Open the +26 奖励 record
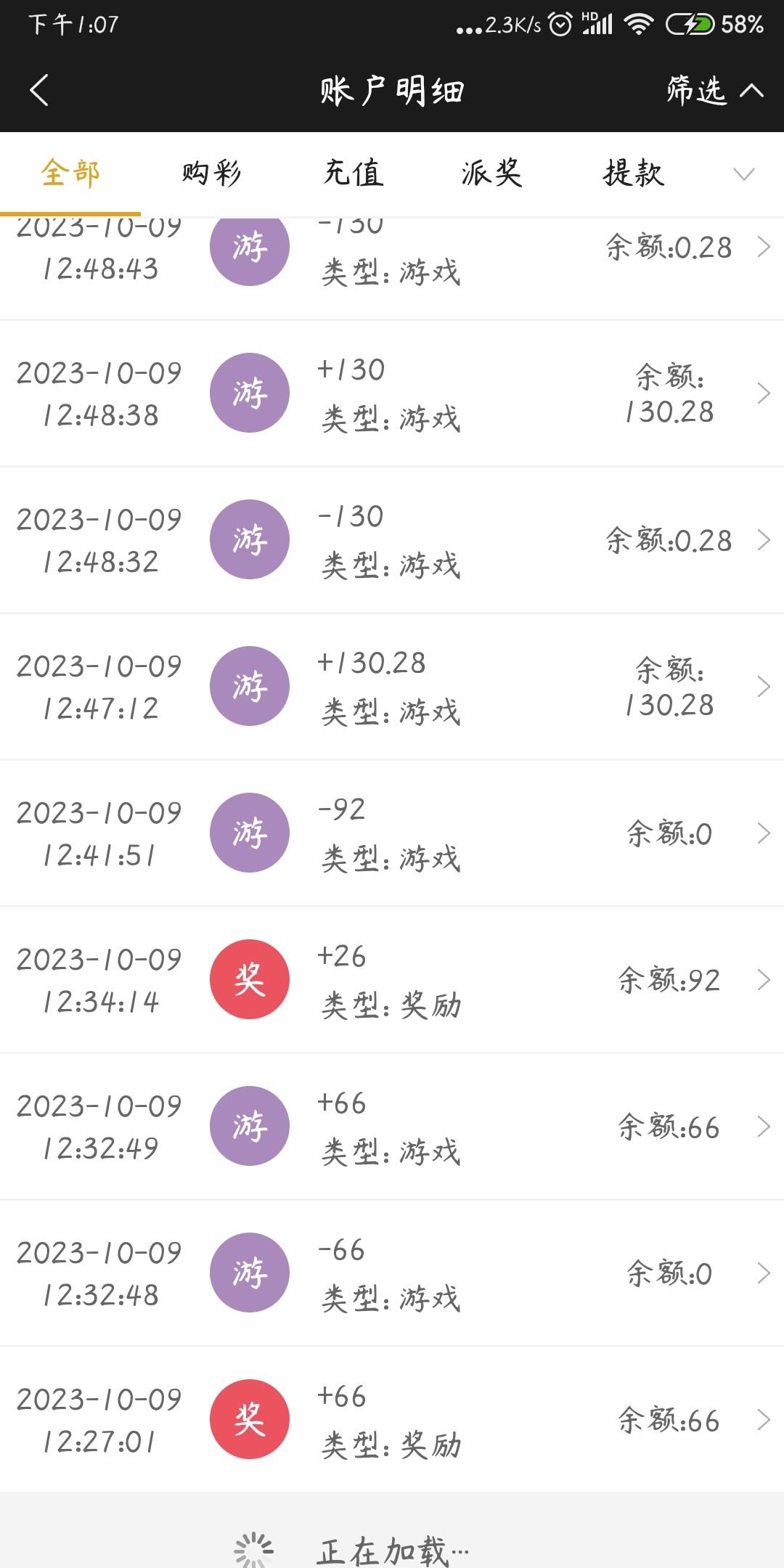 (x=392, y=980)
